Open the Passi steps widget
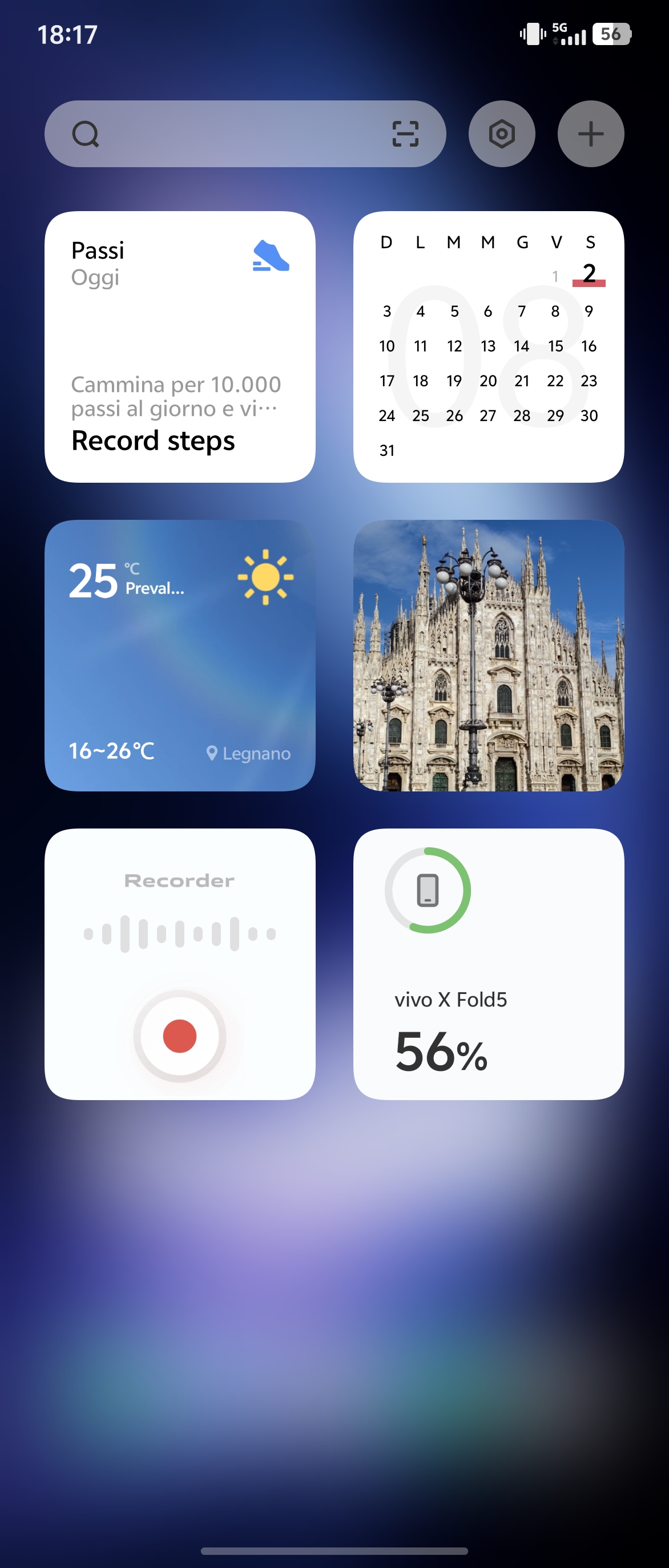669x1568 pixels. 180,347
